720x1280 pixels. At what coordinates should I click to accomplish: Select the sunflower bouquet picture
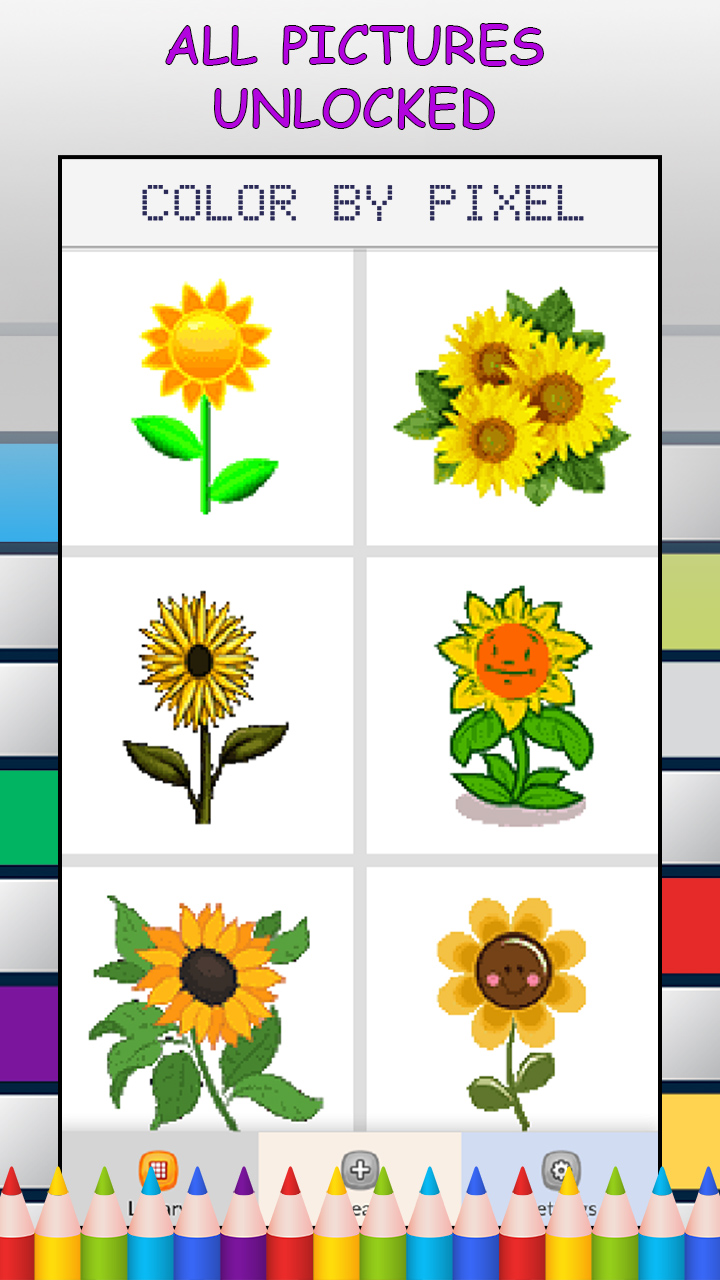click(510, 395)
